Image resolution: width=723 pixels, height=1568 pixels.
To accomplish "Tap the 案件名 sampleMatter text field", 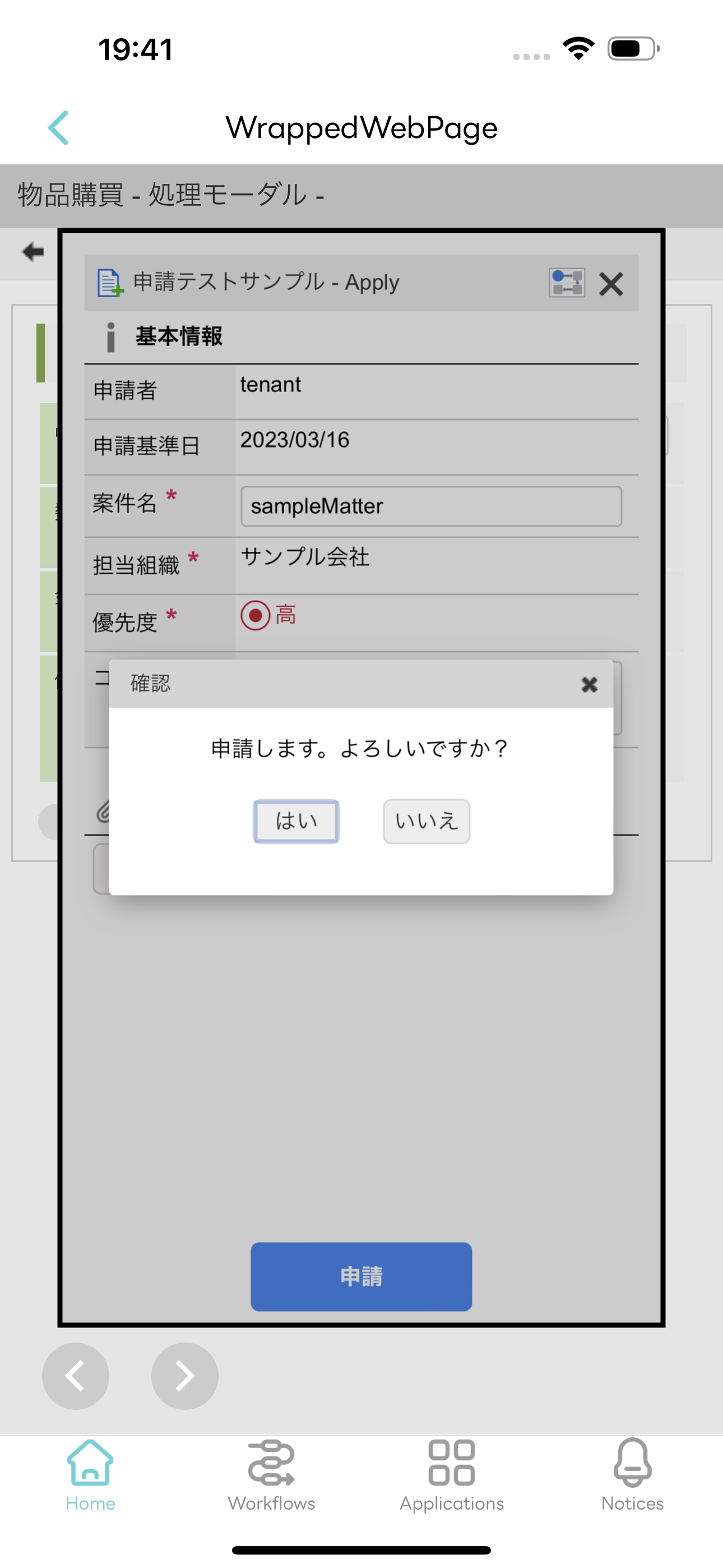I will (x=431, y=506).
